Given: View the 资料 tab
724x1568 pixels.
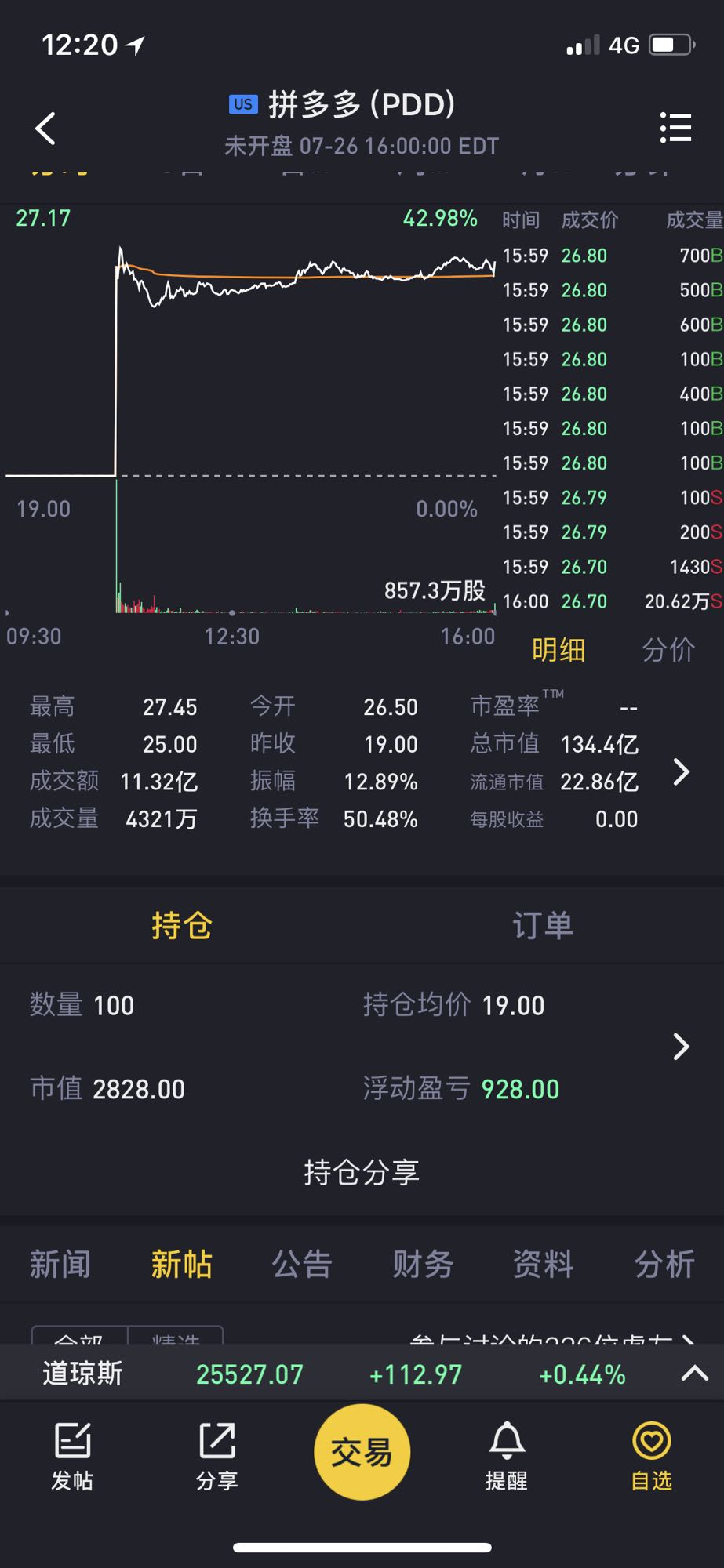Looking at the screenshot, I should [543, 1265].
